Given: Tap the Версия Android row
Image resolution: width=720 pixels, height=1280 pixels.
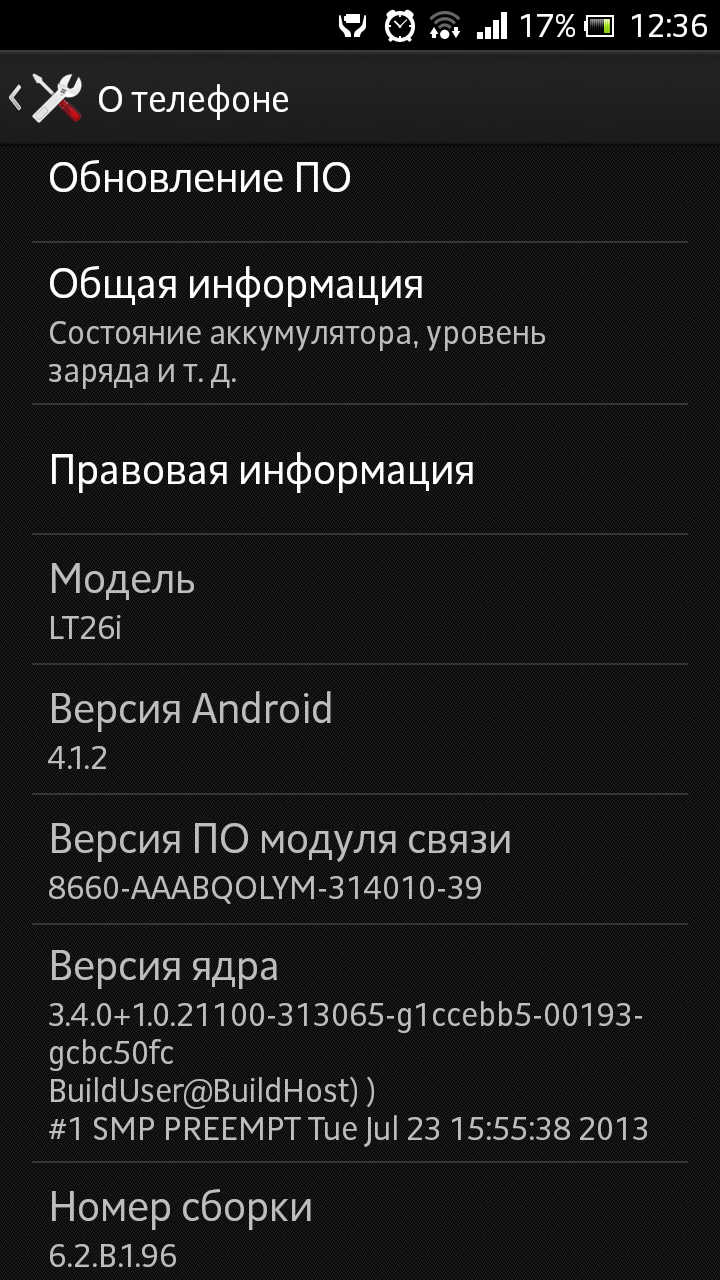Looking at the screenshot, I should pos(360,729).
